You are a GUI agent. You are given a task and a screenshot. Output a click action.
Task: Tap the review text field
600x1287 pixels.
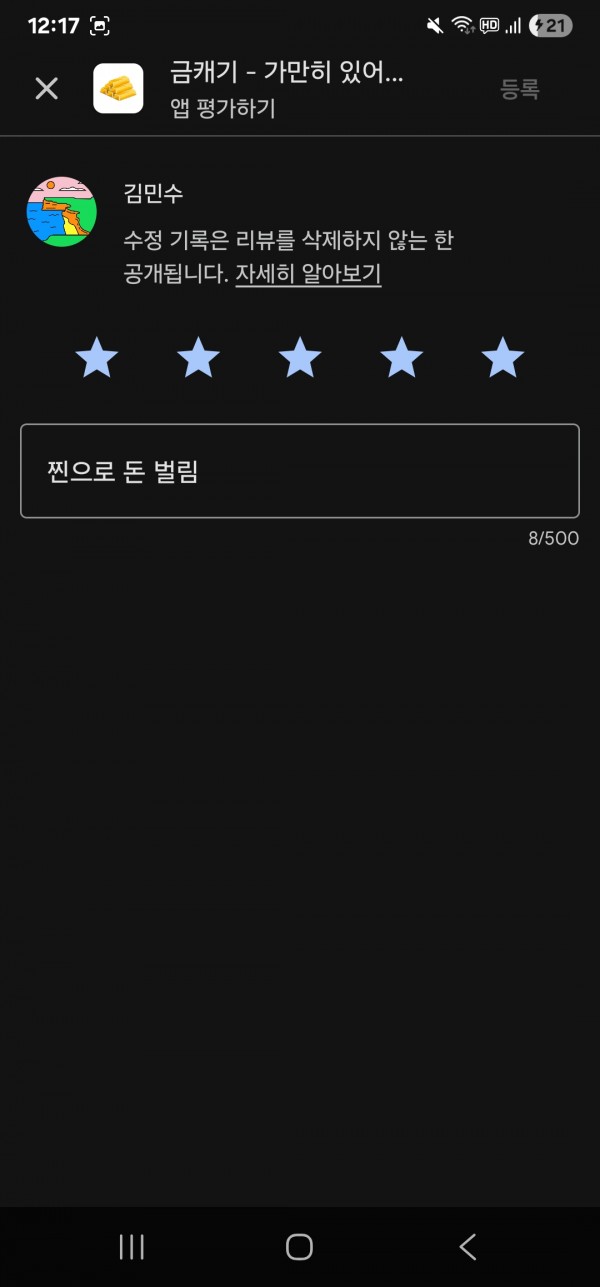click(x=300, y=471)
